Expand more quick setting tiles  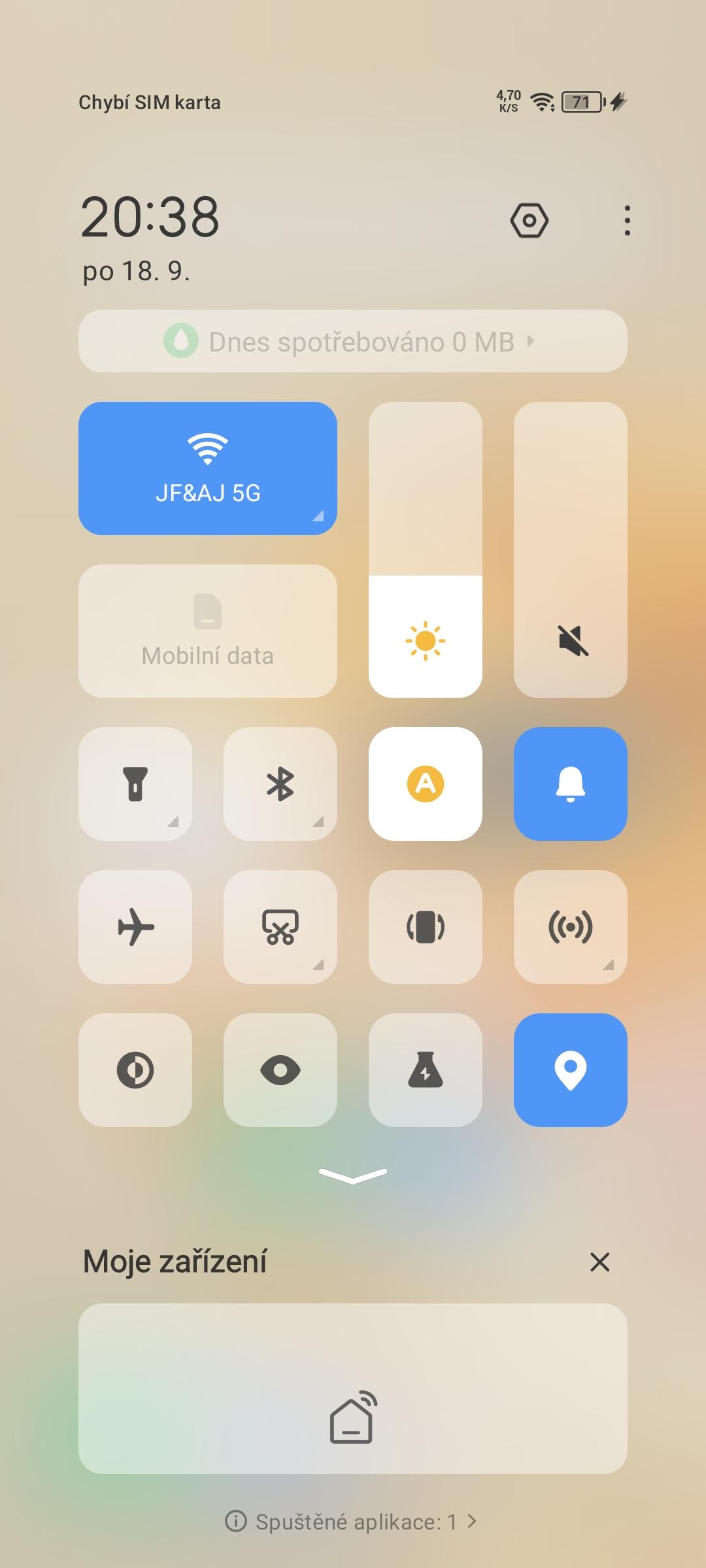[x=353, y=1175]
